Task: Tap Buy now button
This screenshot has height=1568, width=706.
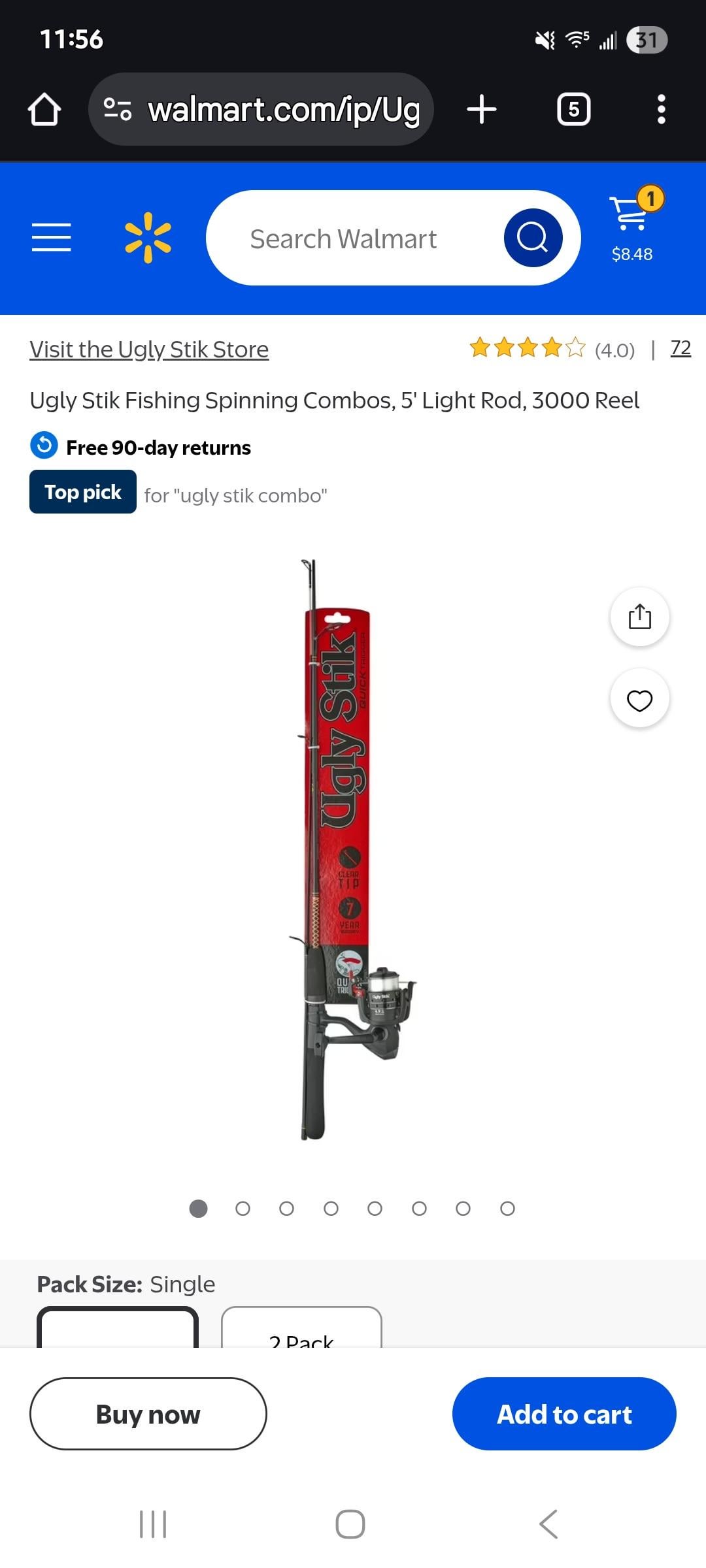Action: point(148,1414)
